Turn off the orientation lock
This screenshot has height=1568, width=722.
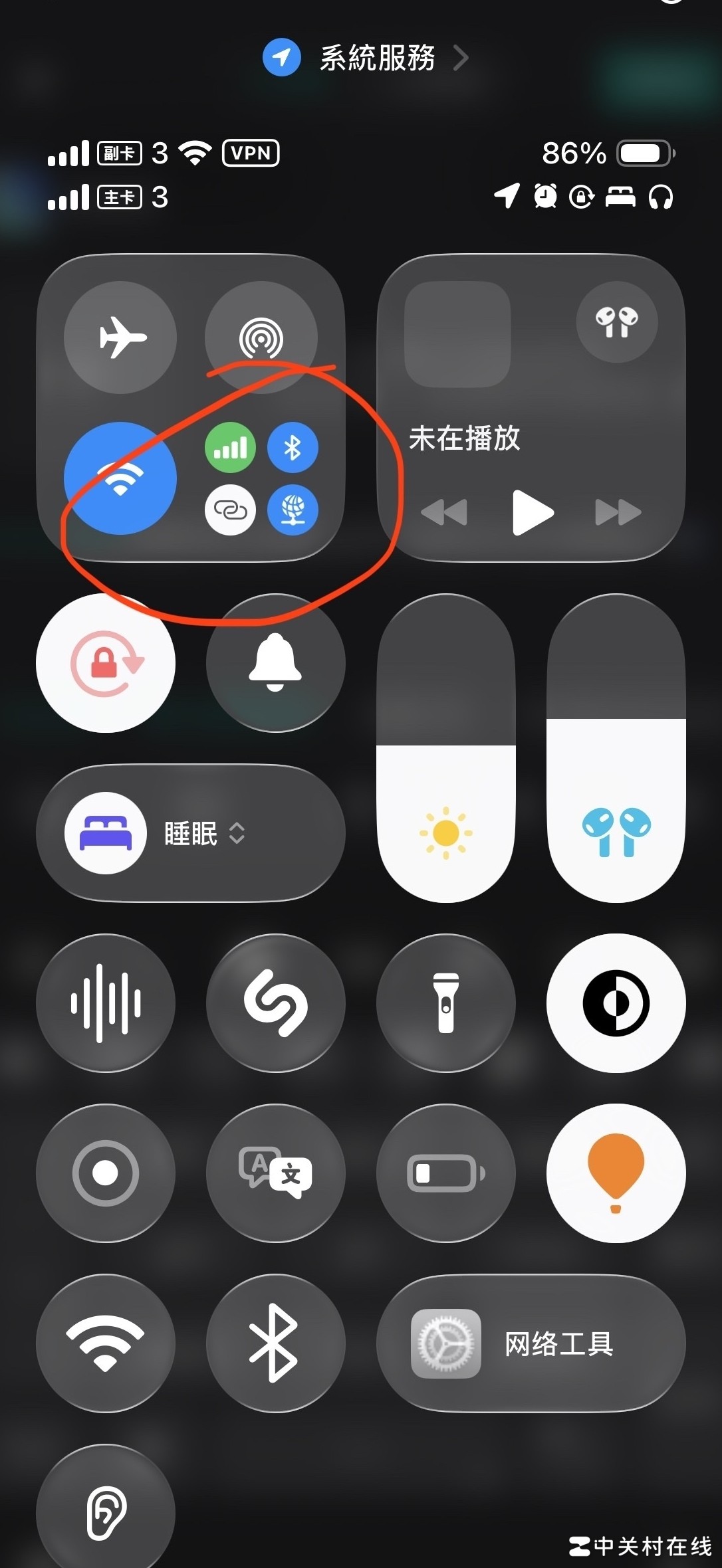pyautogui.click(x=106, y=663)
